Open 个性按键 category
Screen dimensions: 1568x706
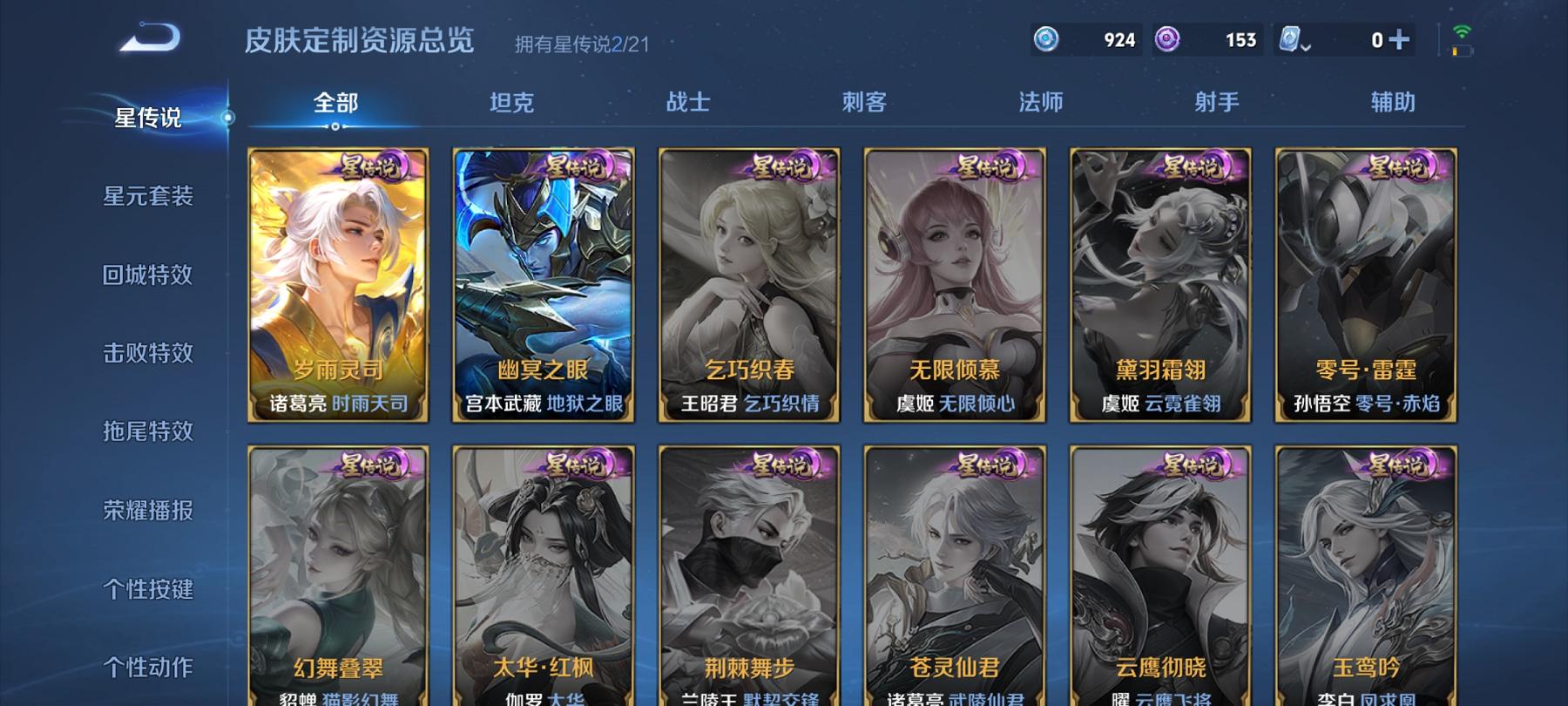coord(148,589)
